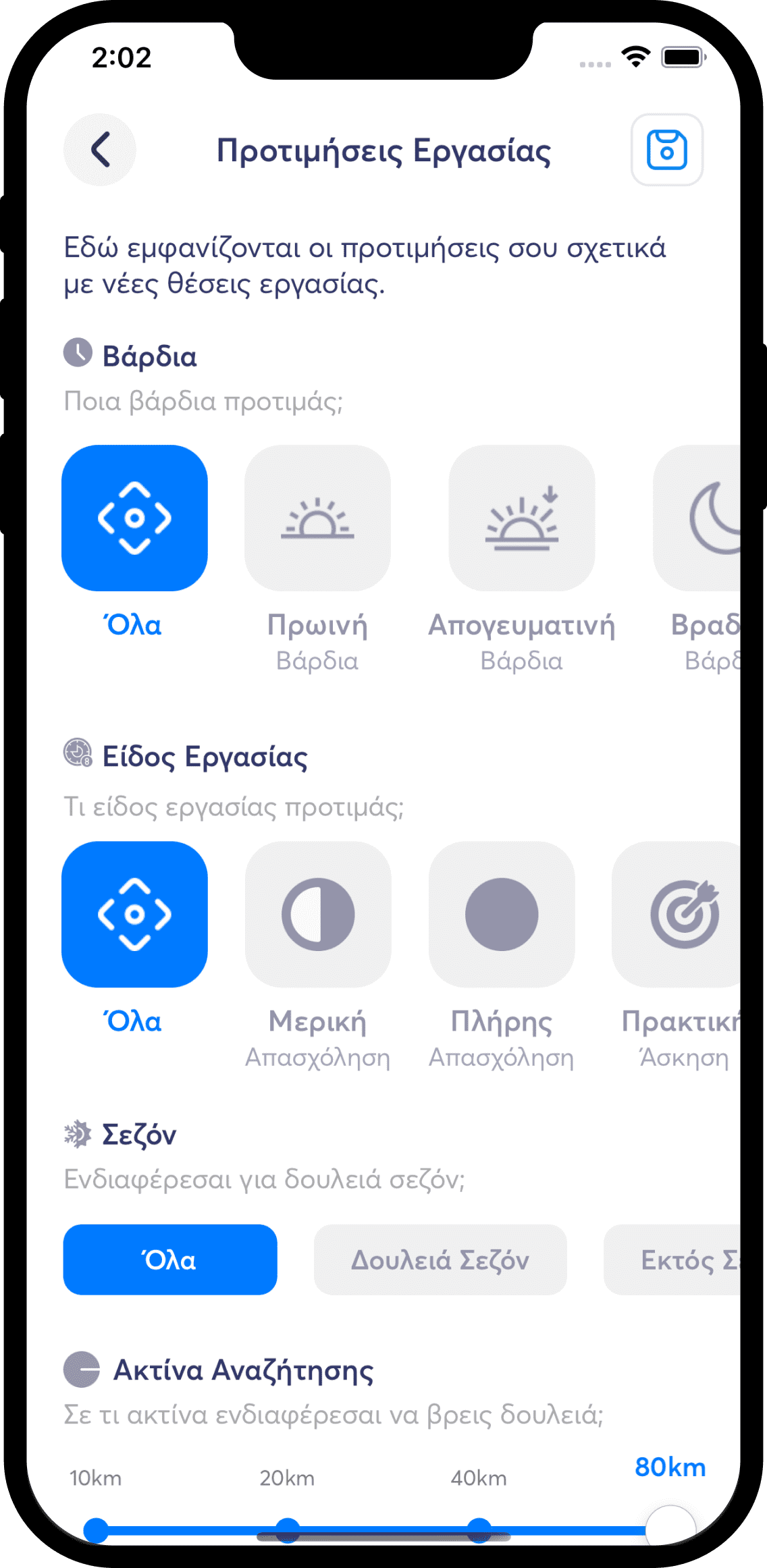Select the Σεζόν snowflake icon

click(x=78, y=1134)
